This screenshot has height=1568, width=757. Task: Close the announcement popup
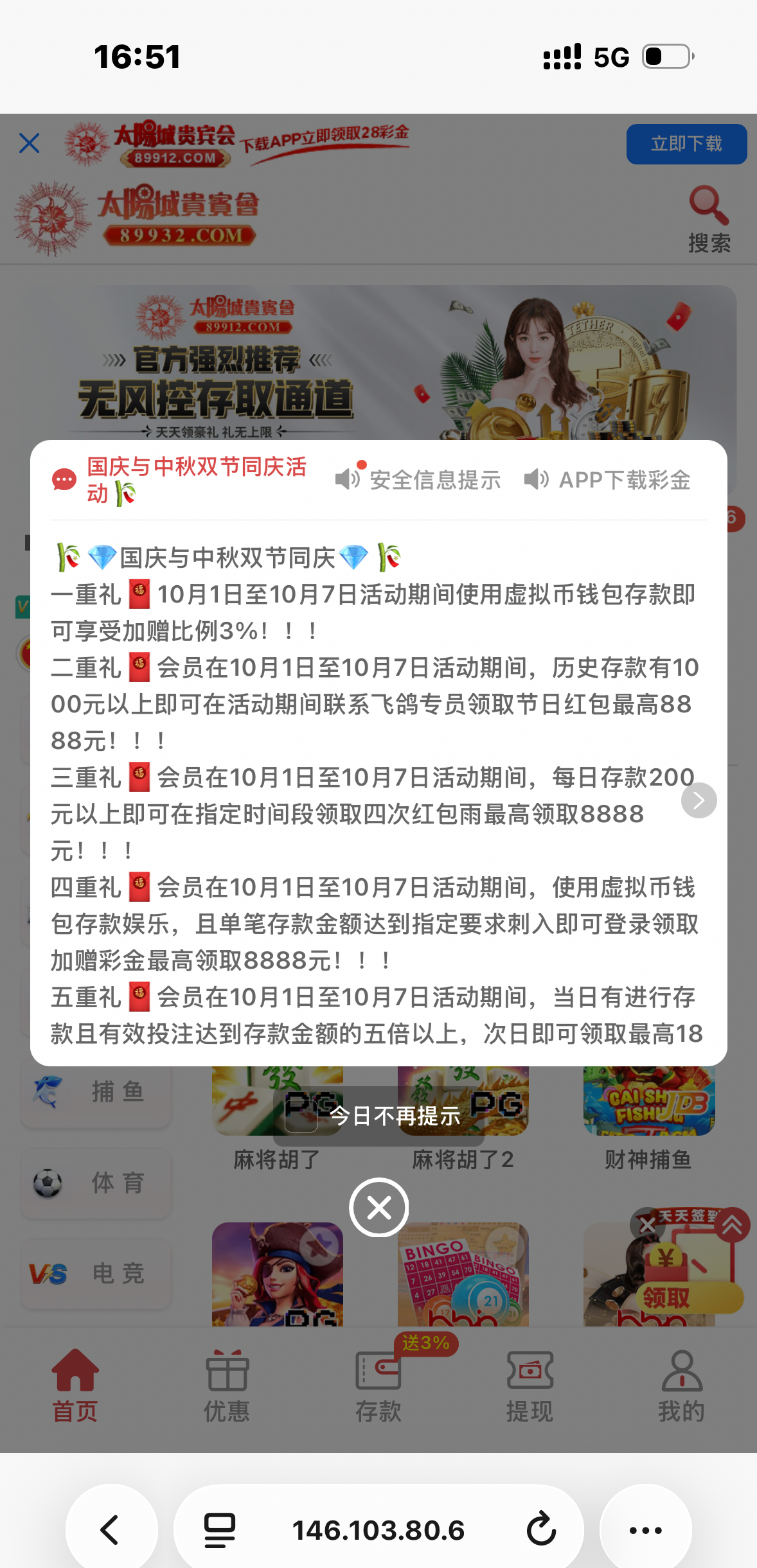tap(378, 1208)
